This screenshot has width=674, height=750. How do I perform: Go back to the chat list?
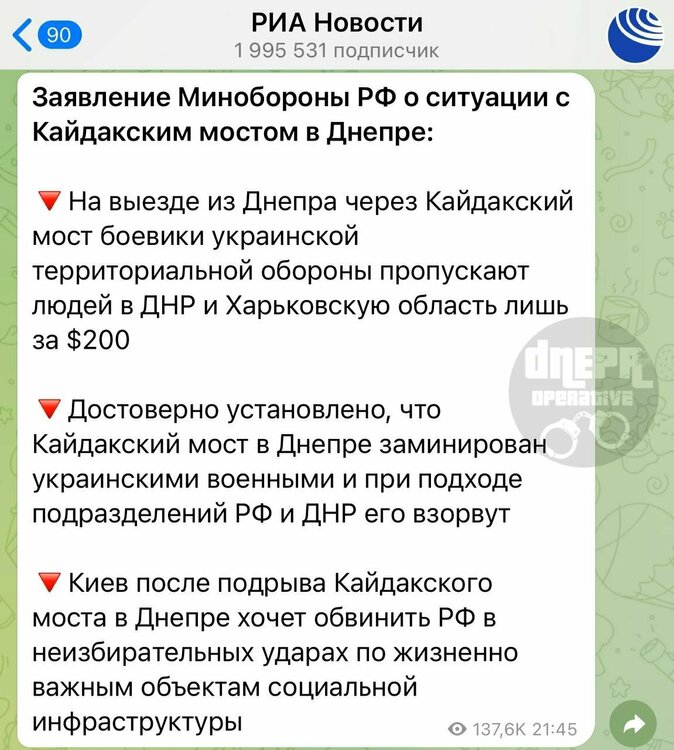coord(44,36)
